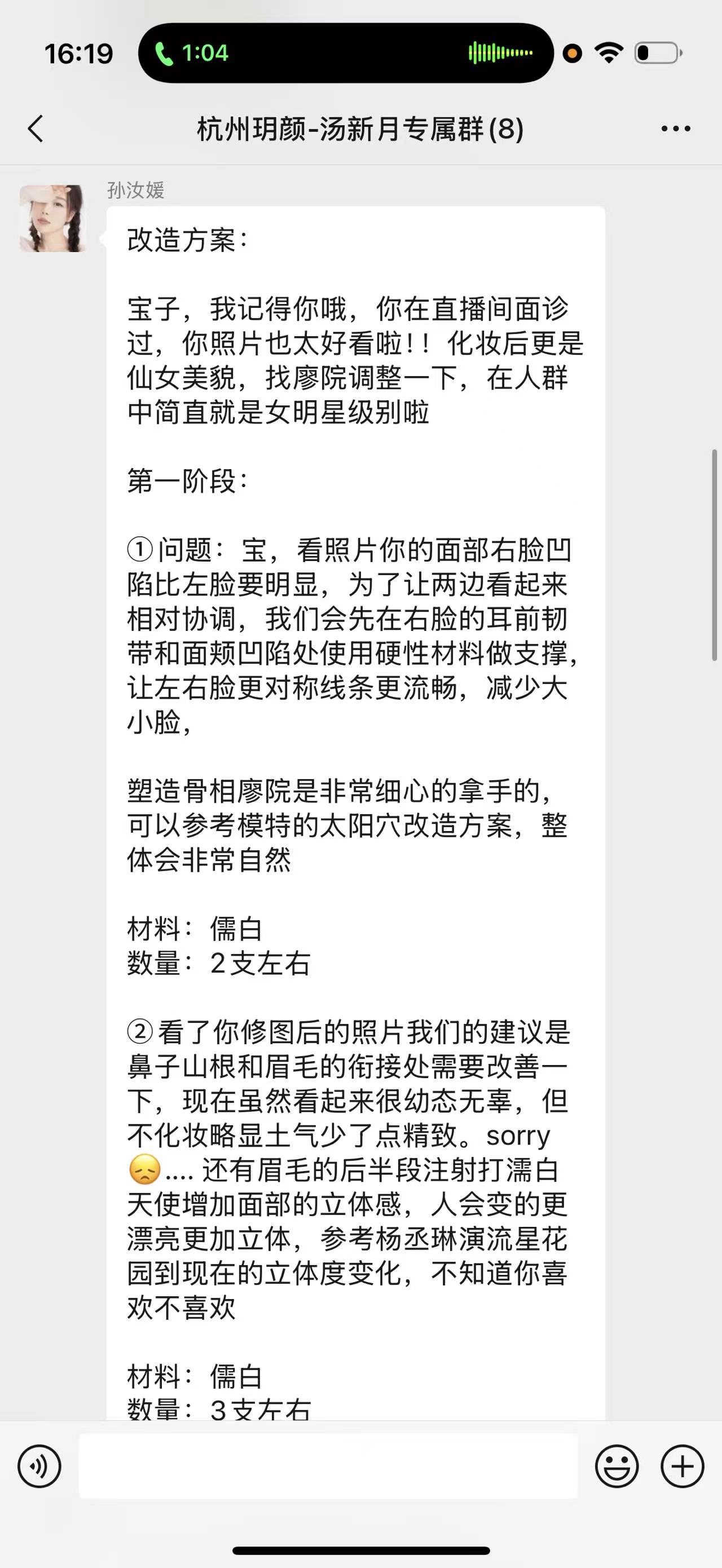Tap the time 16:19 in the status bar
The width and height of the screenshot is (722, 1568).
pos(80,54)
